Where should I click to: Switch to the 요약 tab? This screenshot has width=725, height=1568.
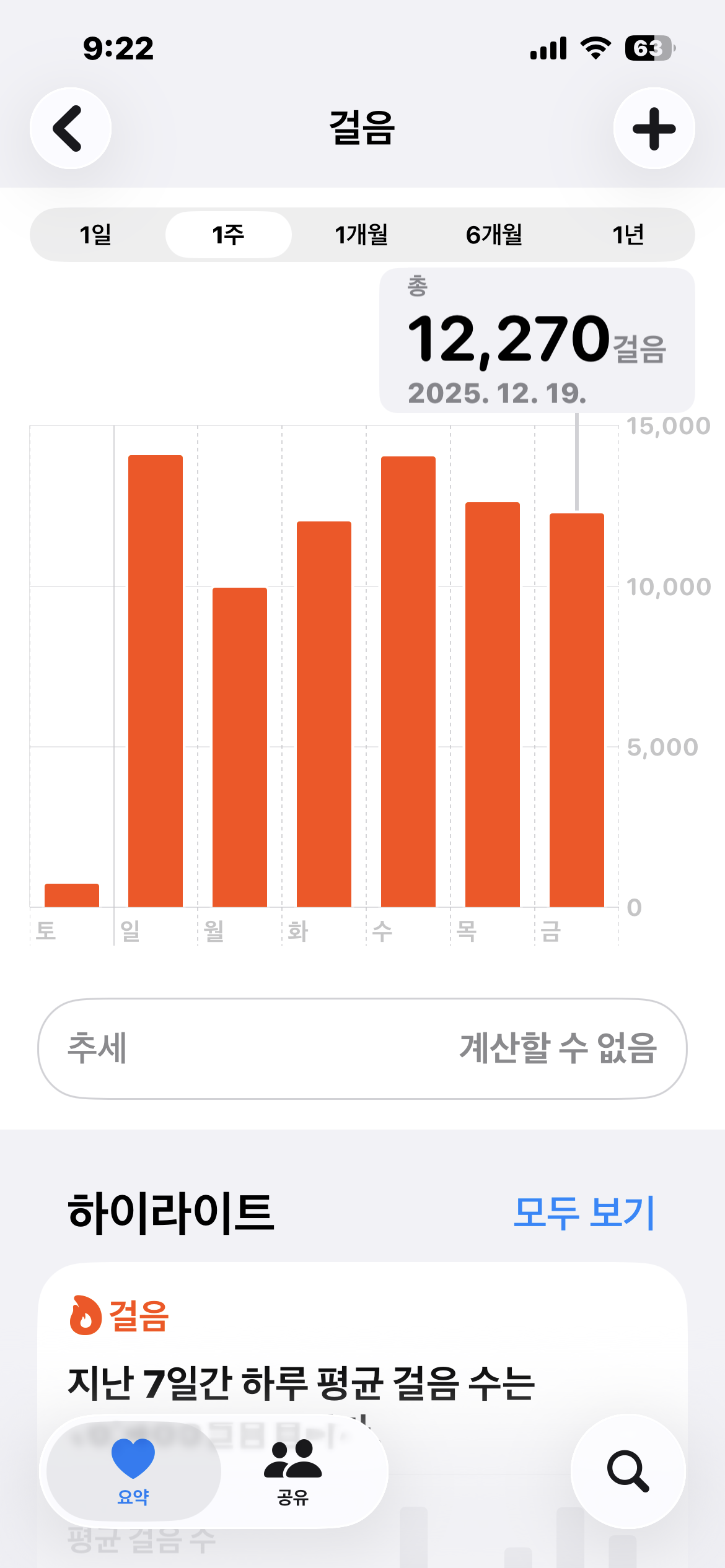[133, 1471]
